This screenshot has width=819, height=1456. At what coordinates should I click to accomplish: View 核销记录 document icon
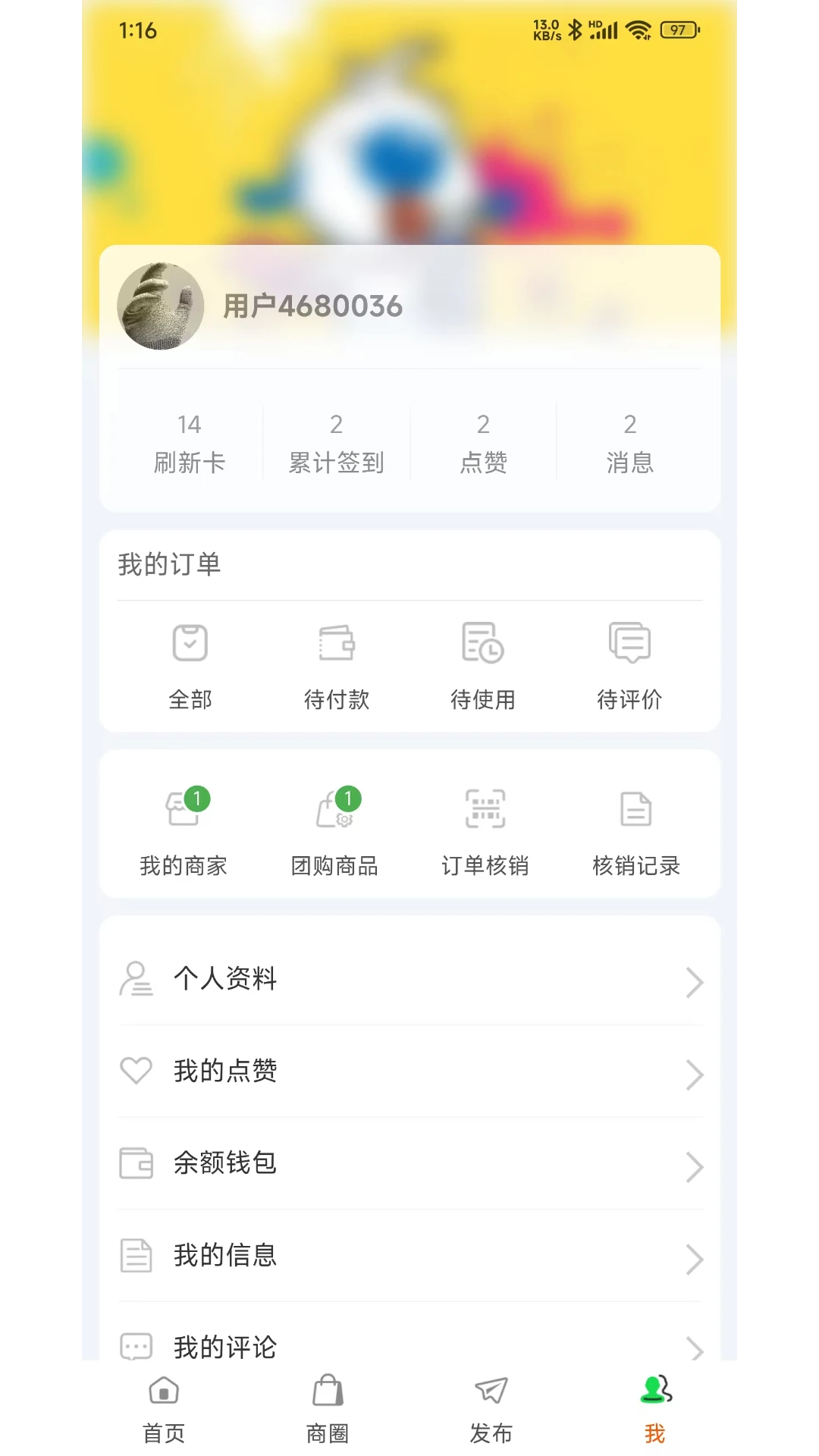click(x=635, y=808)
